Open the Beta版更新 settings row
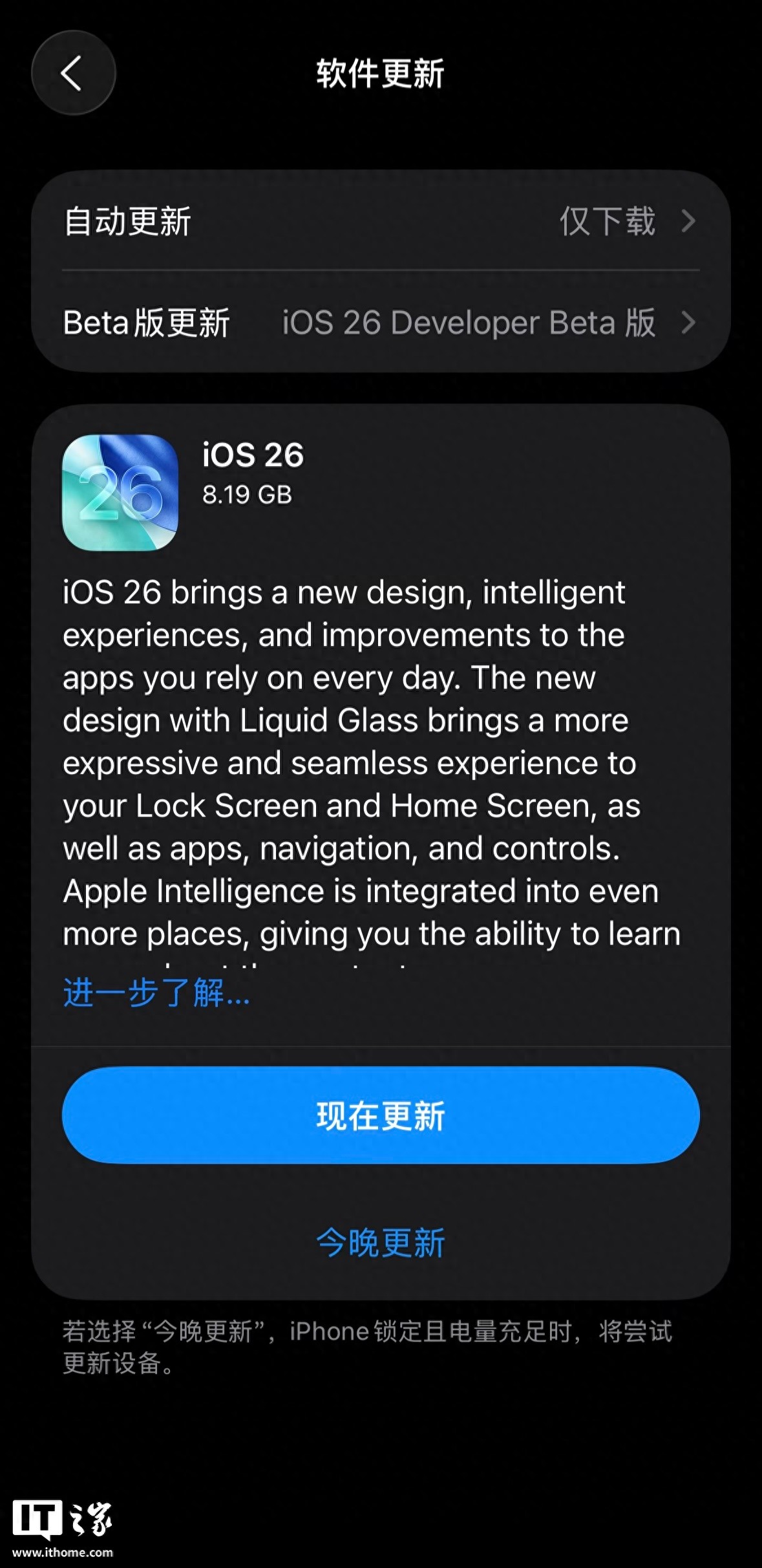 click(381, 323)
